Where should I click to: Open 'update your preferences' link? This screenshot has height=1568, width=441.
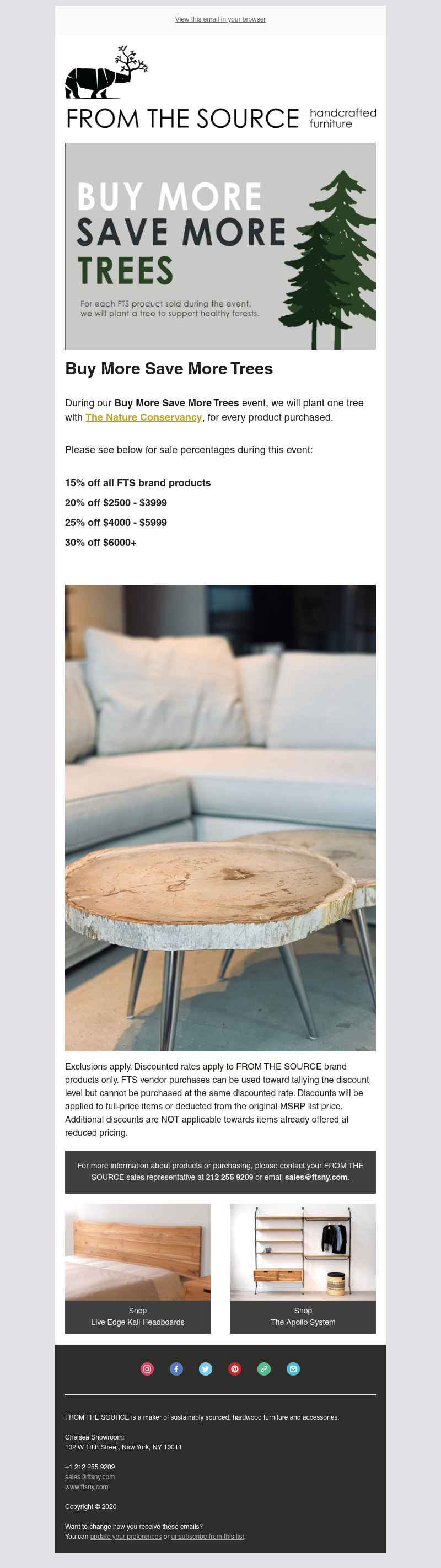(x=126, y=1537)
